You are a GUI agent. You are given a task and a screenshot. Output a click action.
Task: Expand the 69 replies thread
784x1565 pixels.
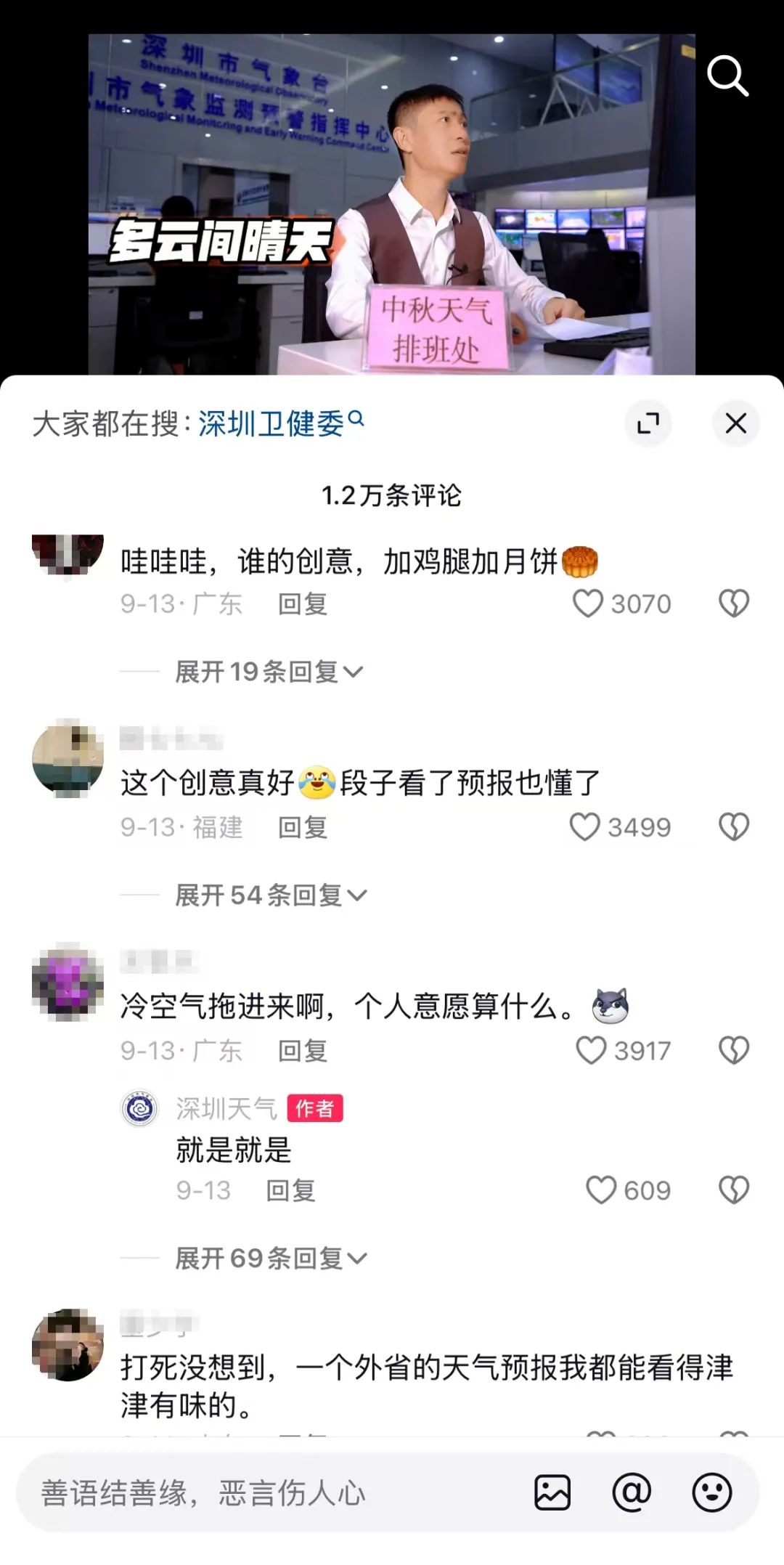pos(270,1259)
